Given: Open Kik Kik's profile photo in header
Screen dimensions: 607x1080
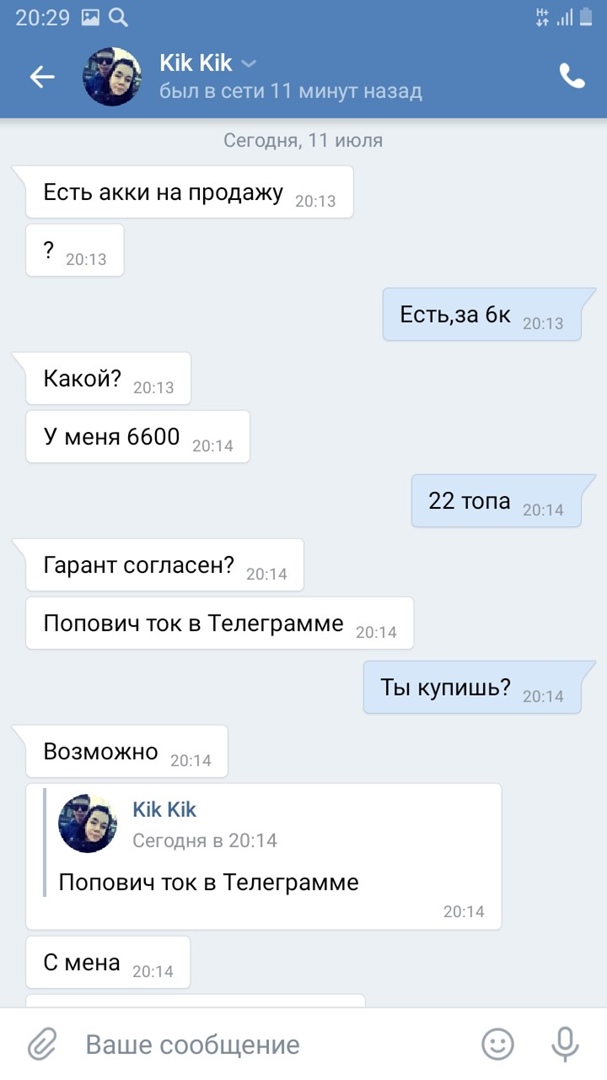Looking at the screenshot, I should (111, 77).
